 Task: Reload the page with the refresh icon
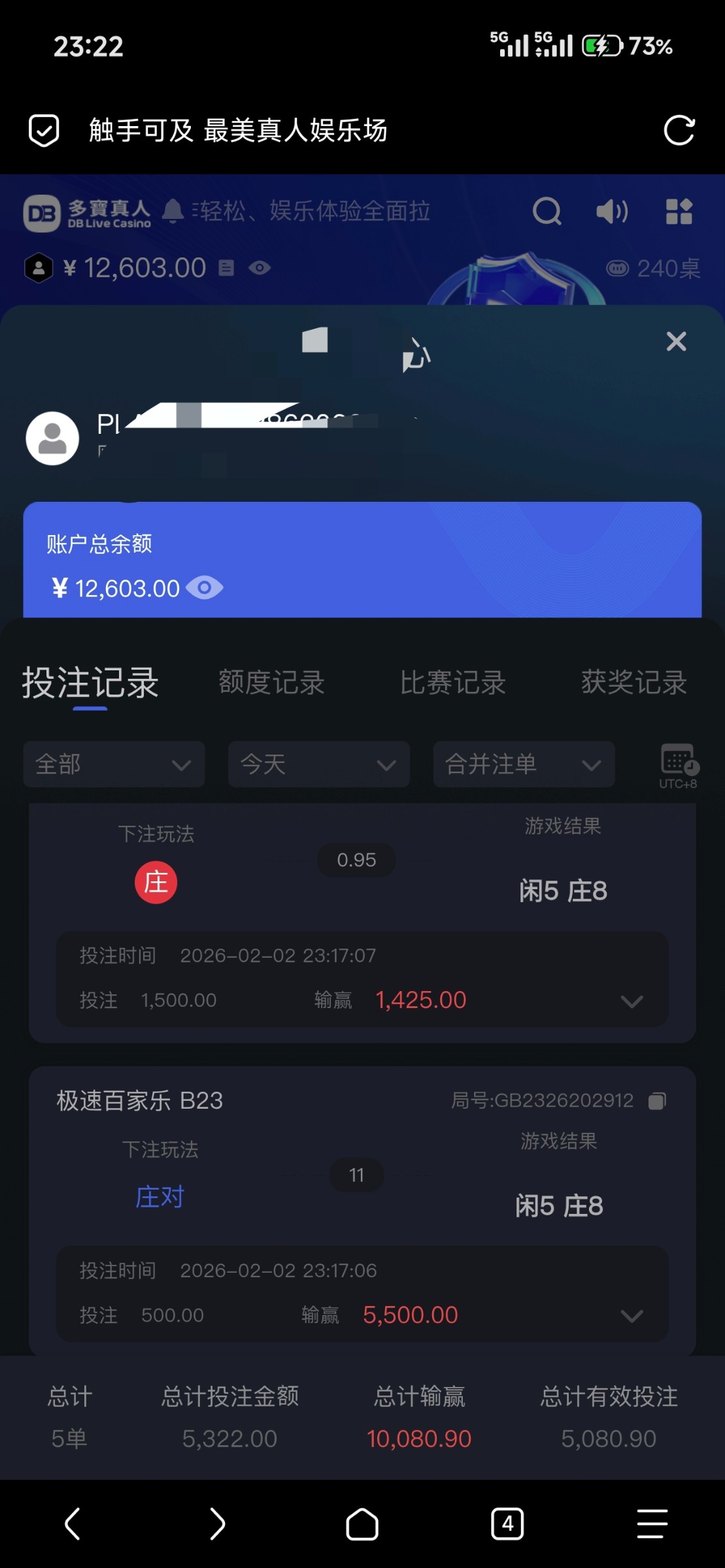tap(679, 130)
